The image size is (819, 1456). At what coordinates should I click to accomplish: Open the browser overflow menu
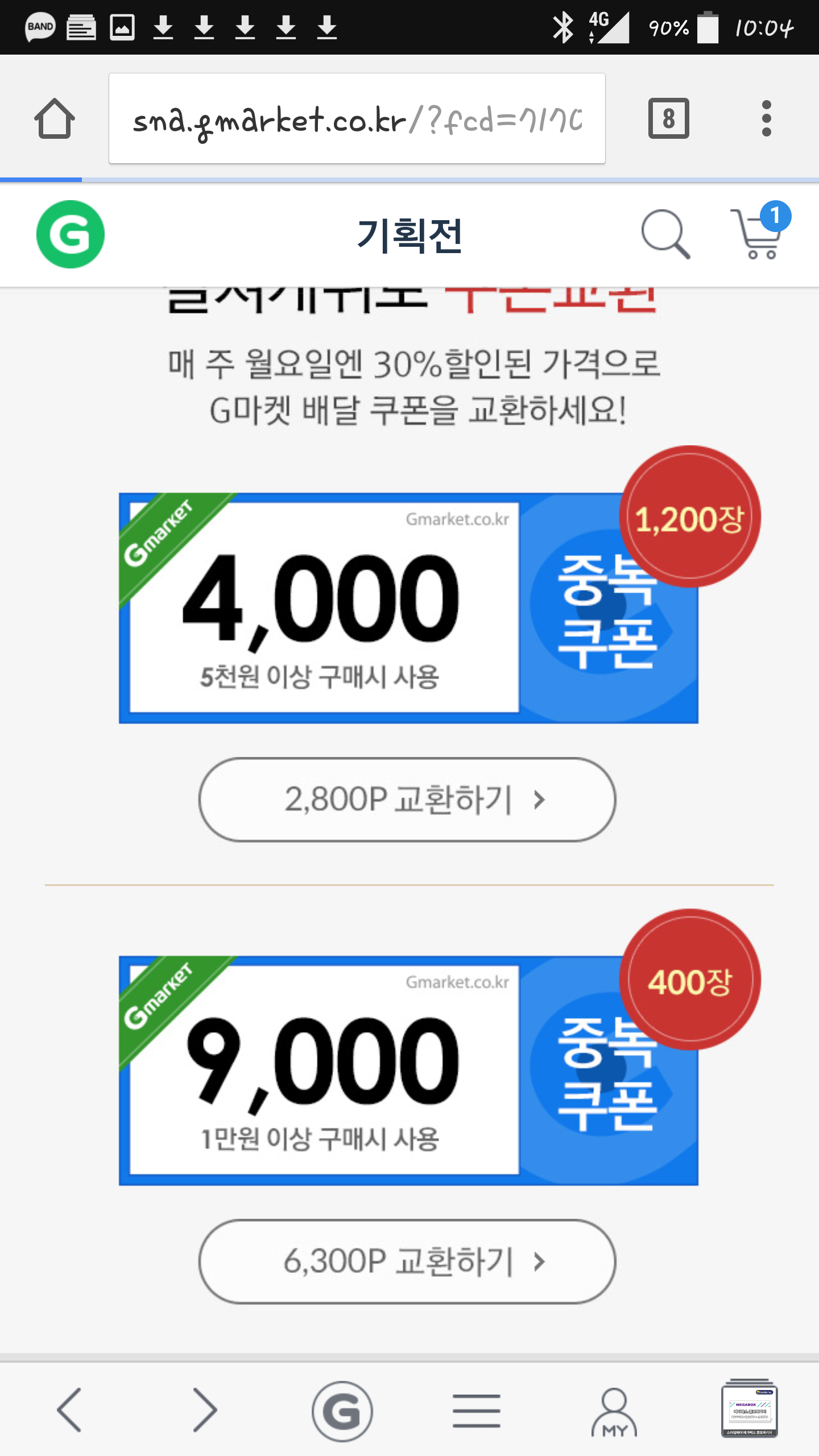tap(766, 119)
